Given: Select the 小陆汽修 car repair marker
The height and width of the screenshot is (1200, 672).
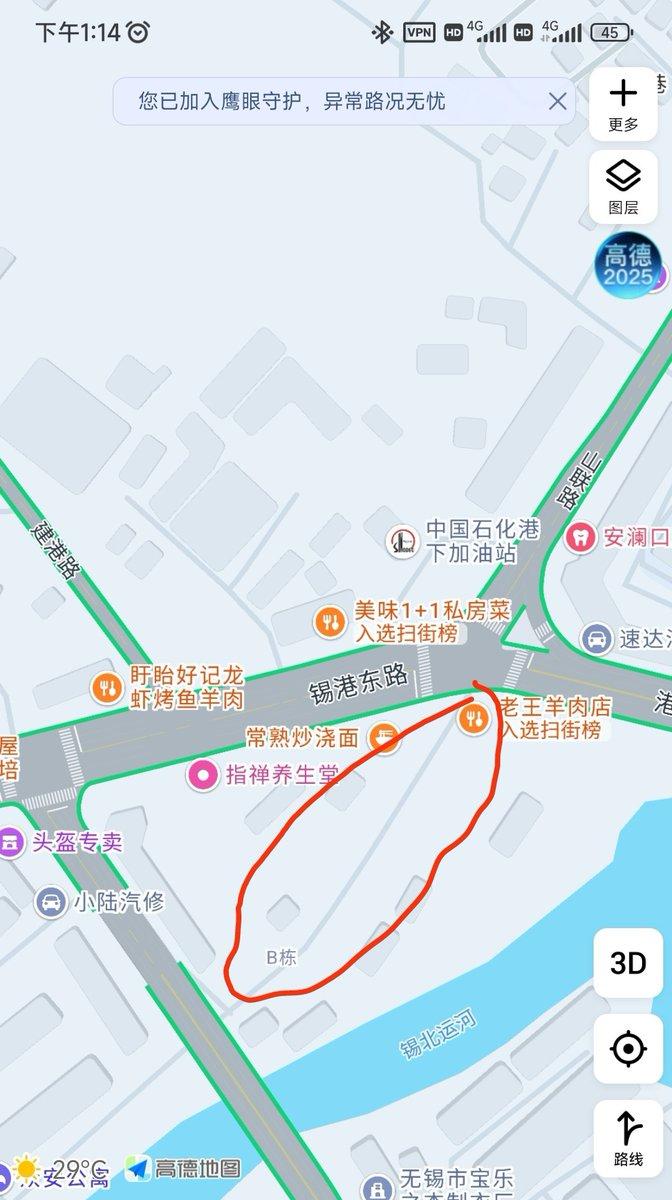Looking at the screenshot, I should pyautogui.click(x=49, y=902).
